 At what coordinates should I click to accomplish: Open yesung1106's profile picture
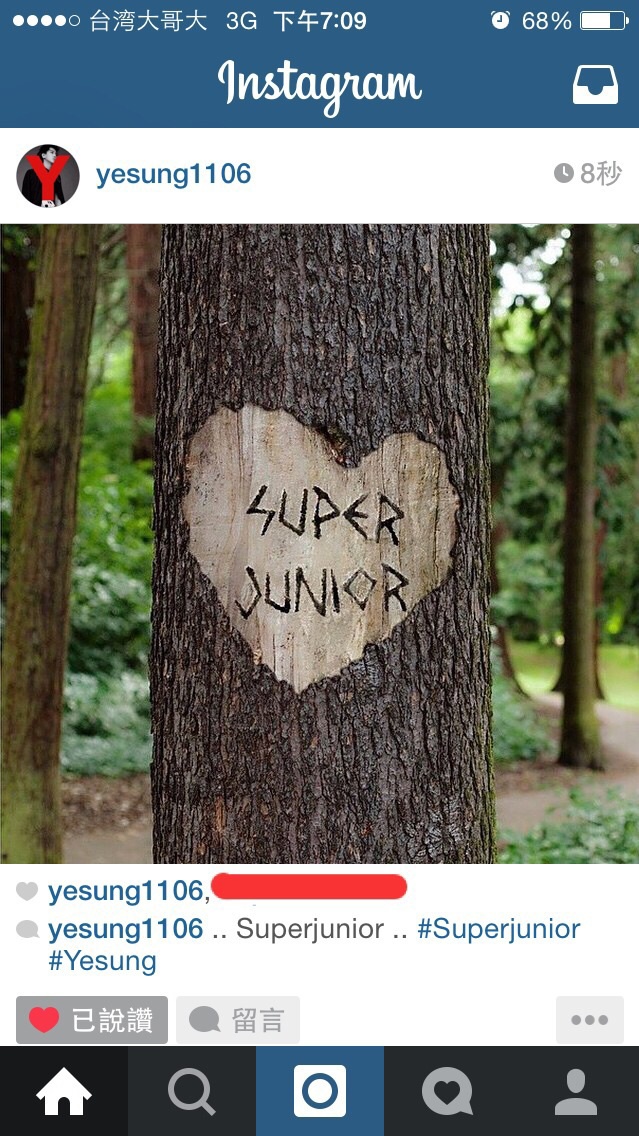tap(48, 175)
